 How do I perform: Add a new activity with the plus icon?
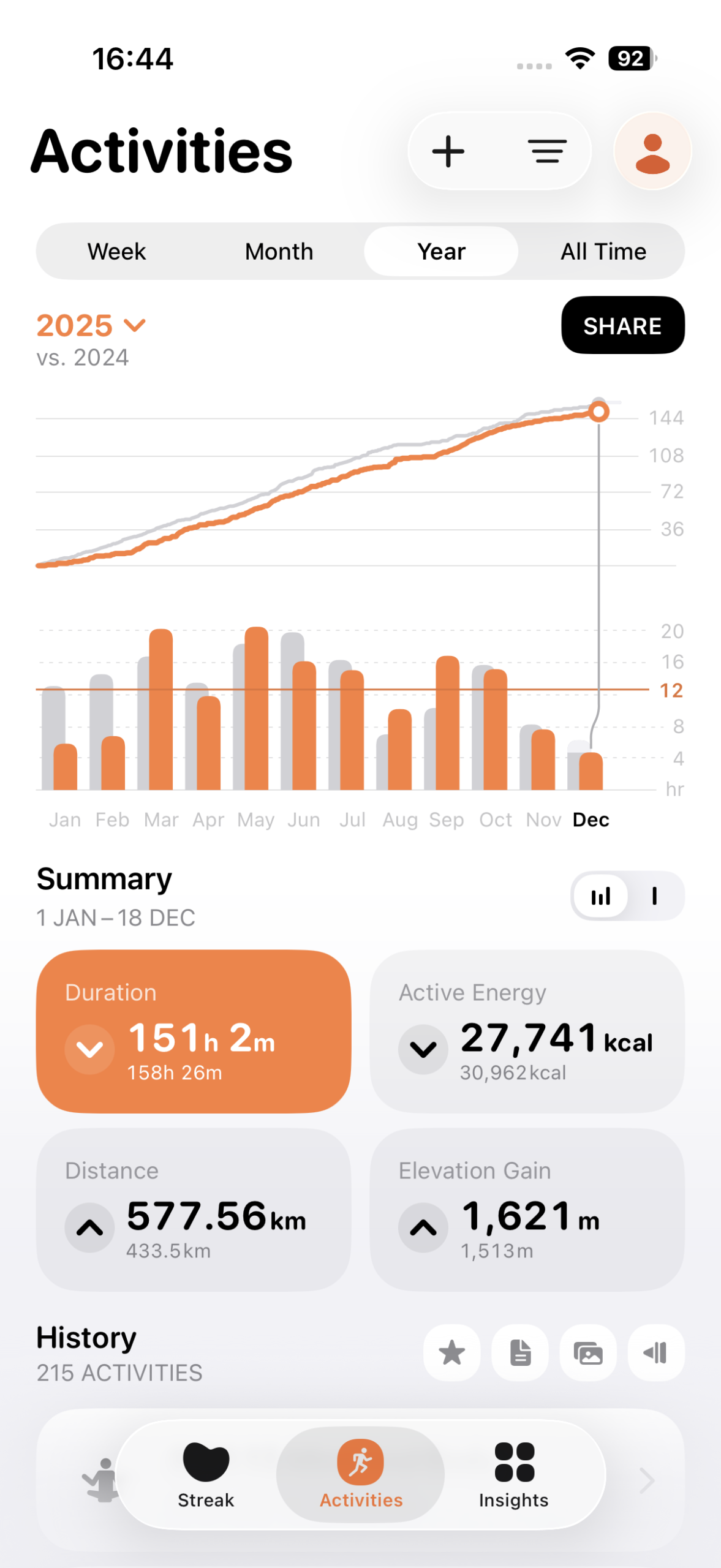[448, 151]
